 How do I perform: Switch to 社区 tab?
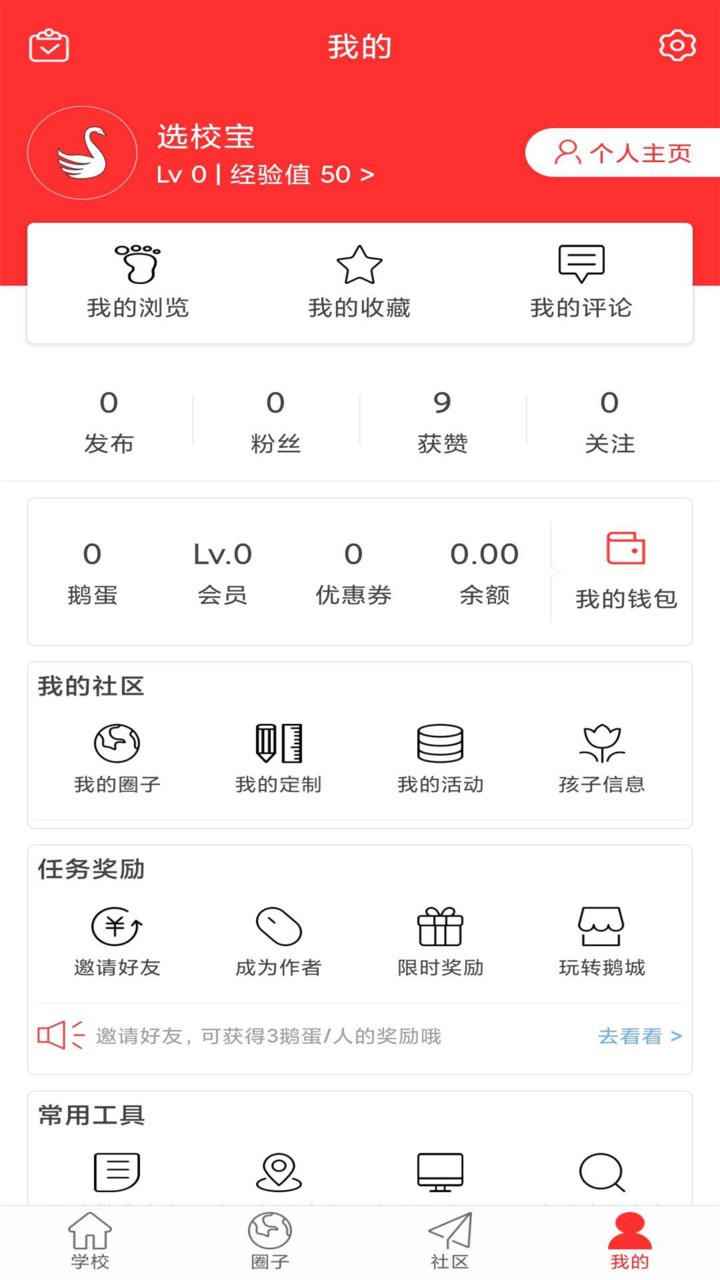pyautogui.click(x=450, y=1240)
